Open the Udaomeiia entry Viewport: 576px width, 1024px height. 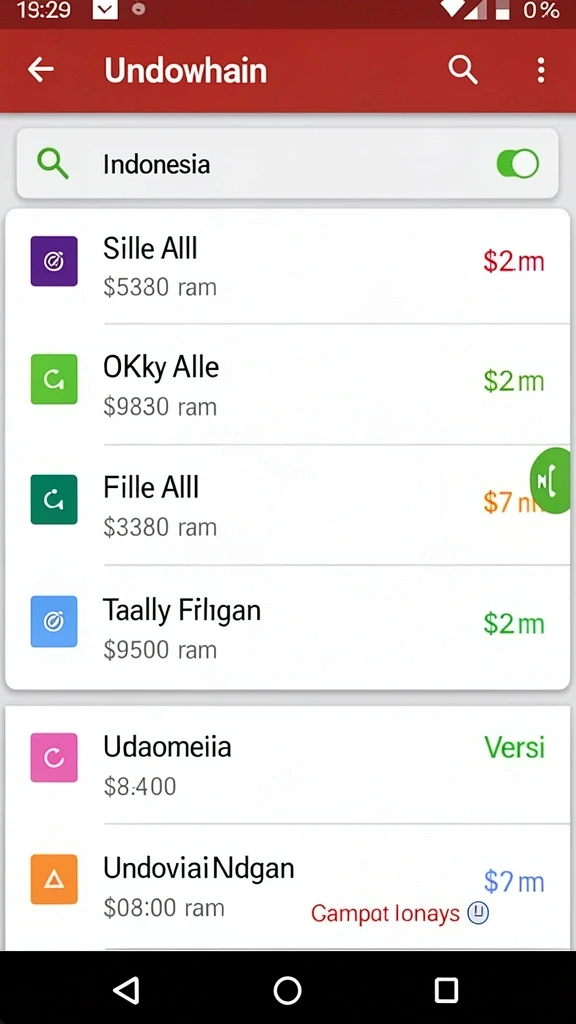(287, 764)
